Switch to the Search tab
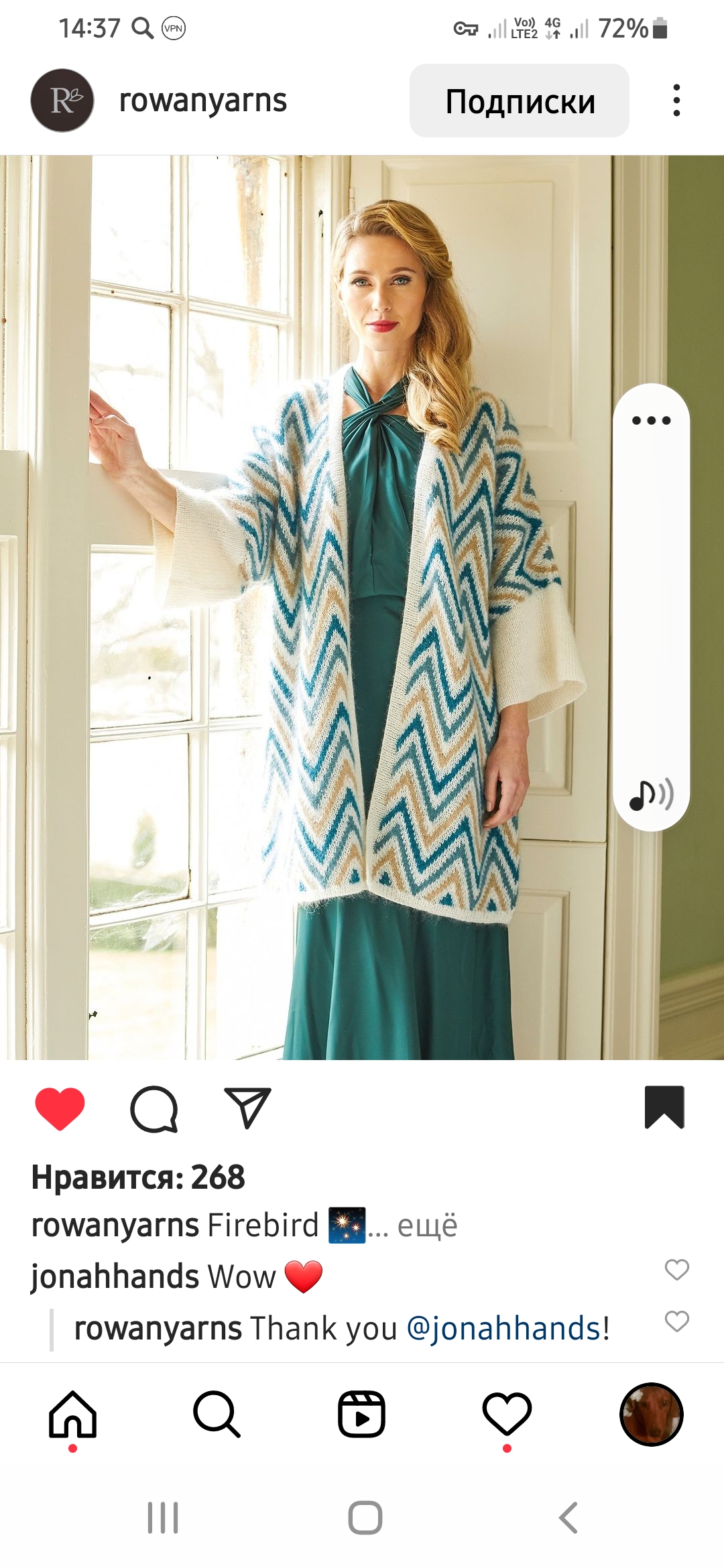 tap(217, 1415)
